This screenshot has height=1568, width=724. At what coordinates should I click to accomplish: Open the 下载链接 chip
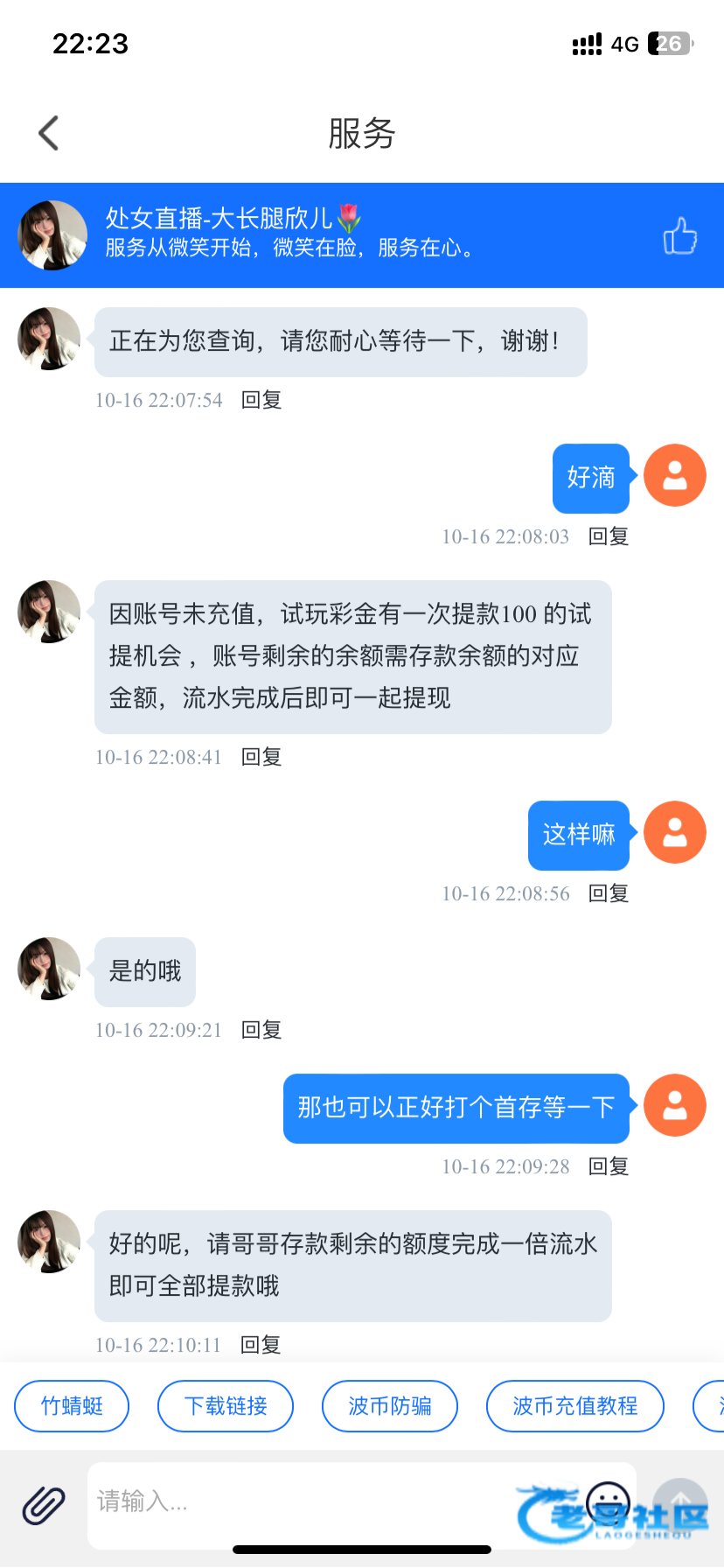pyautogui.click(x=226, y=1406)
